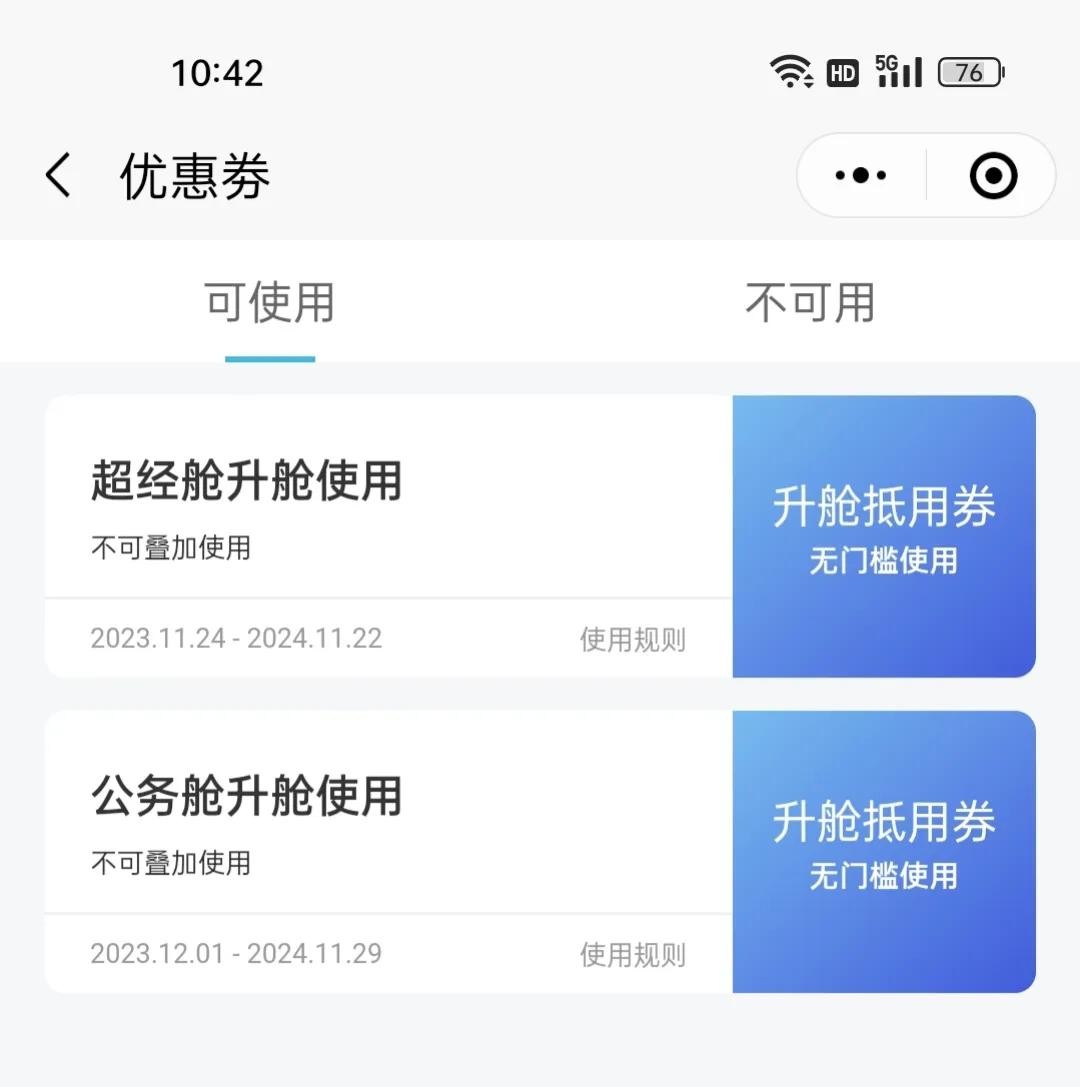Select the 超经舱升舱使用 coupon card
The height and width of the screenshot is (1087, 1080).
[x=390, y=500]
